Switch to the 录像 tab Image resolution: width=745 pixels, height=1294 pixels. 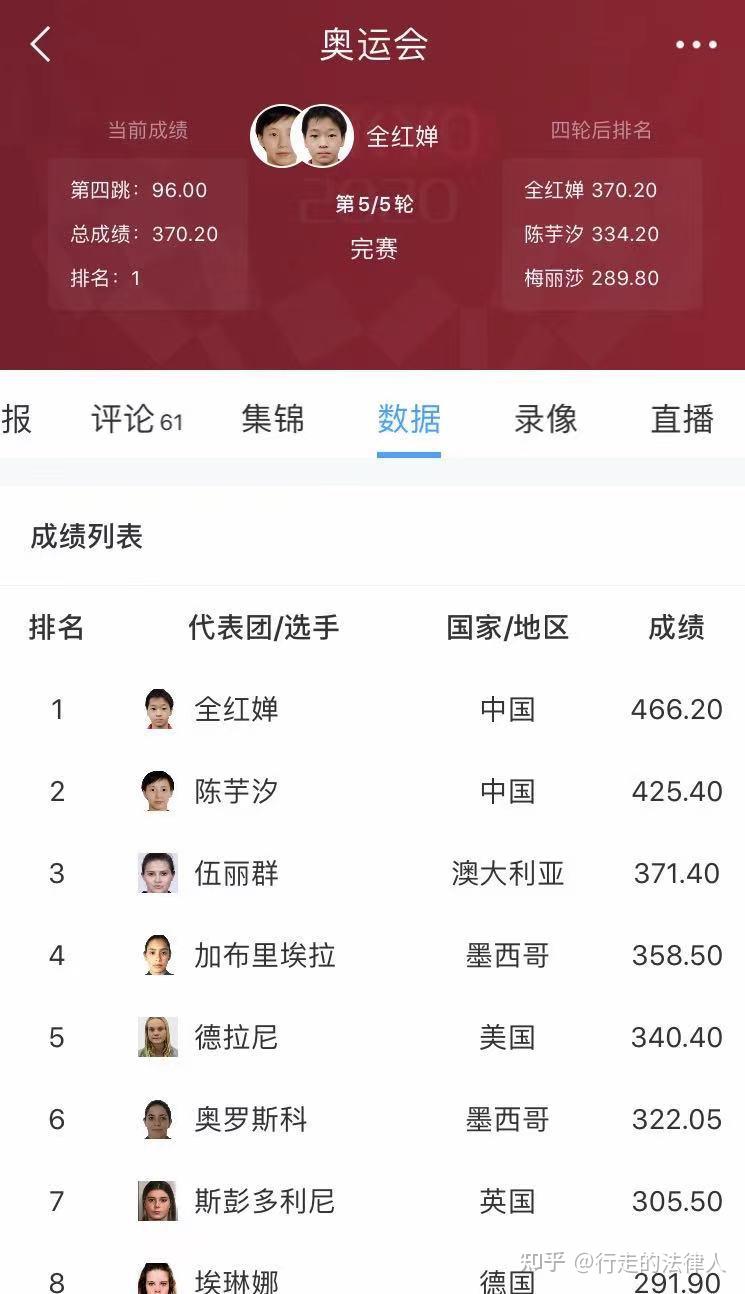(546, 419)
